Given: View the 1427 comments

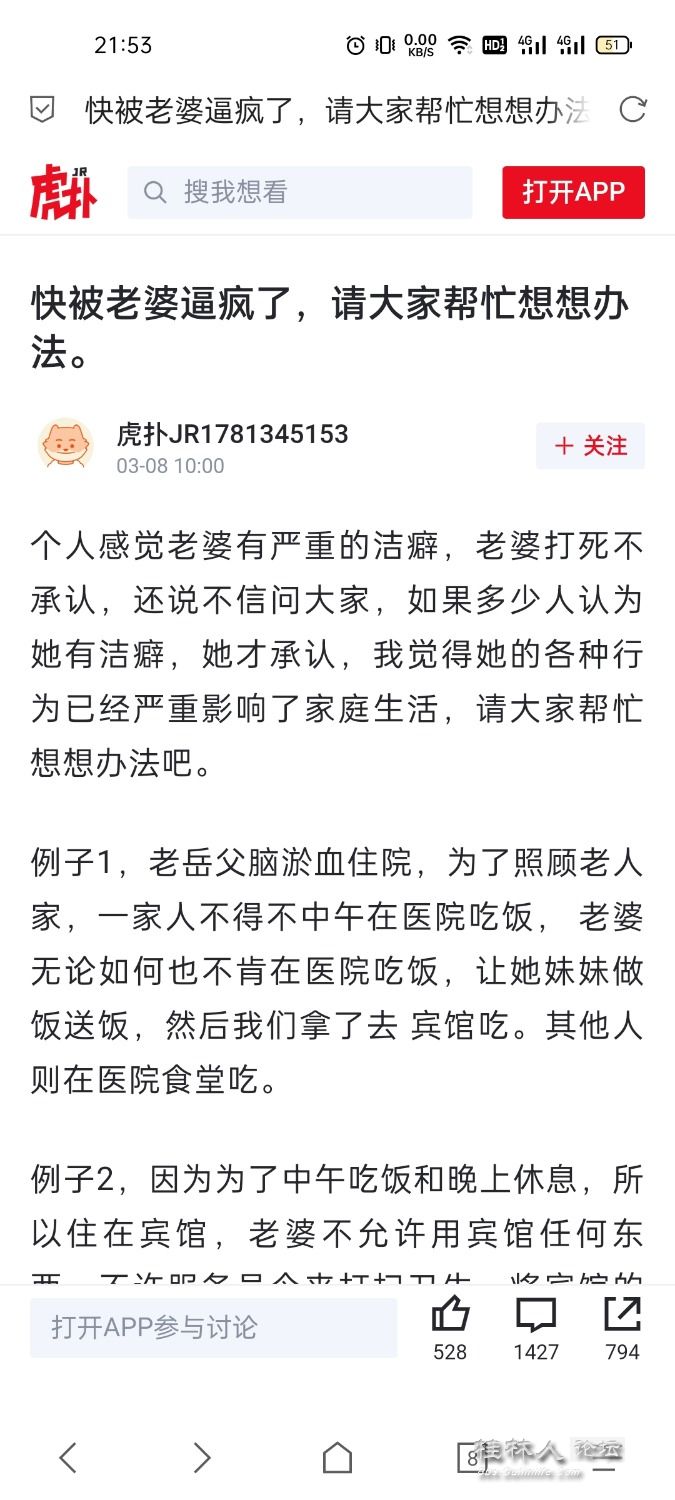Looking at the screenshot, I should click(x=536, y=1315).
